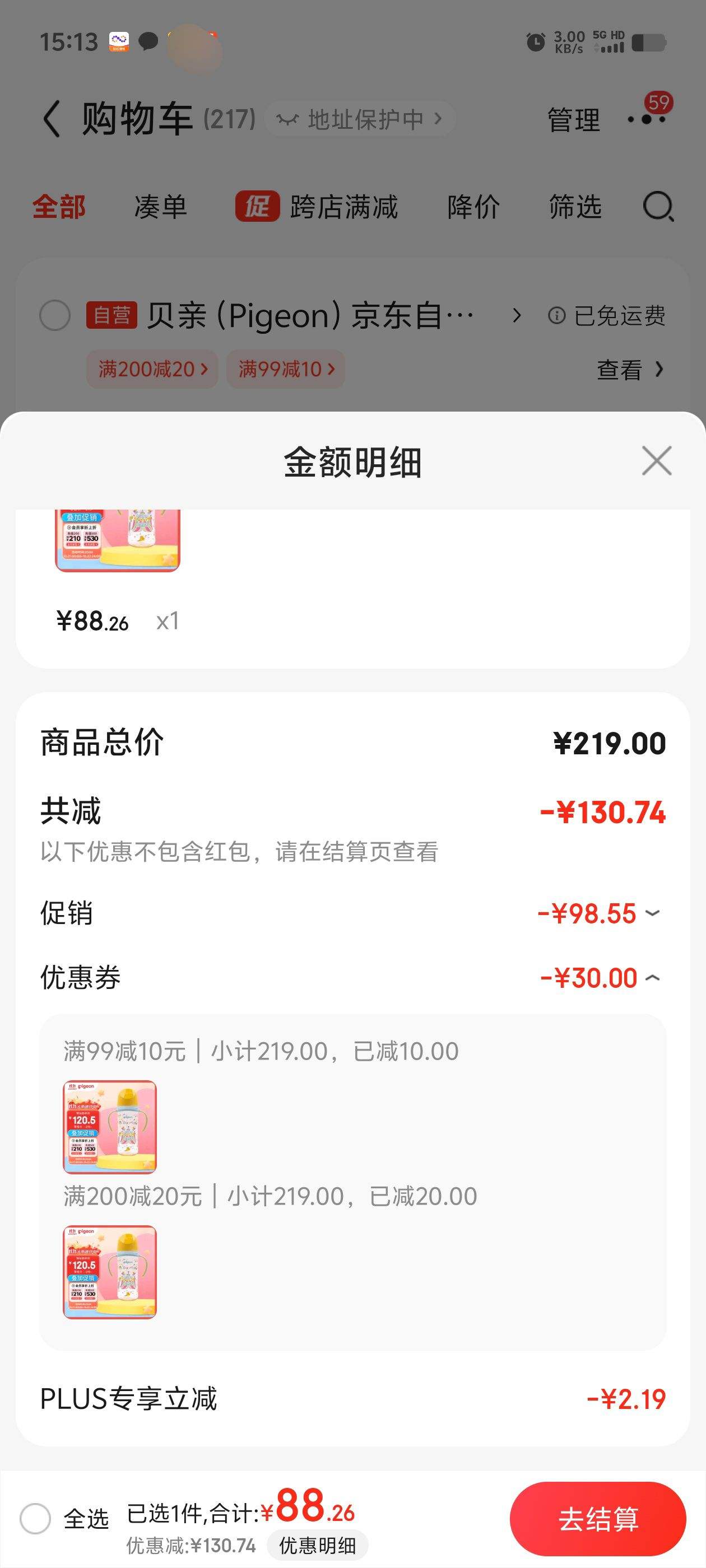This screenshot has height=1568, width=706.
Task: Select the 凑单 tab
Action: tap(160, 207)
